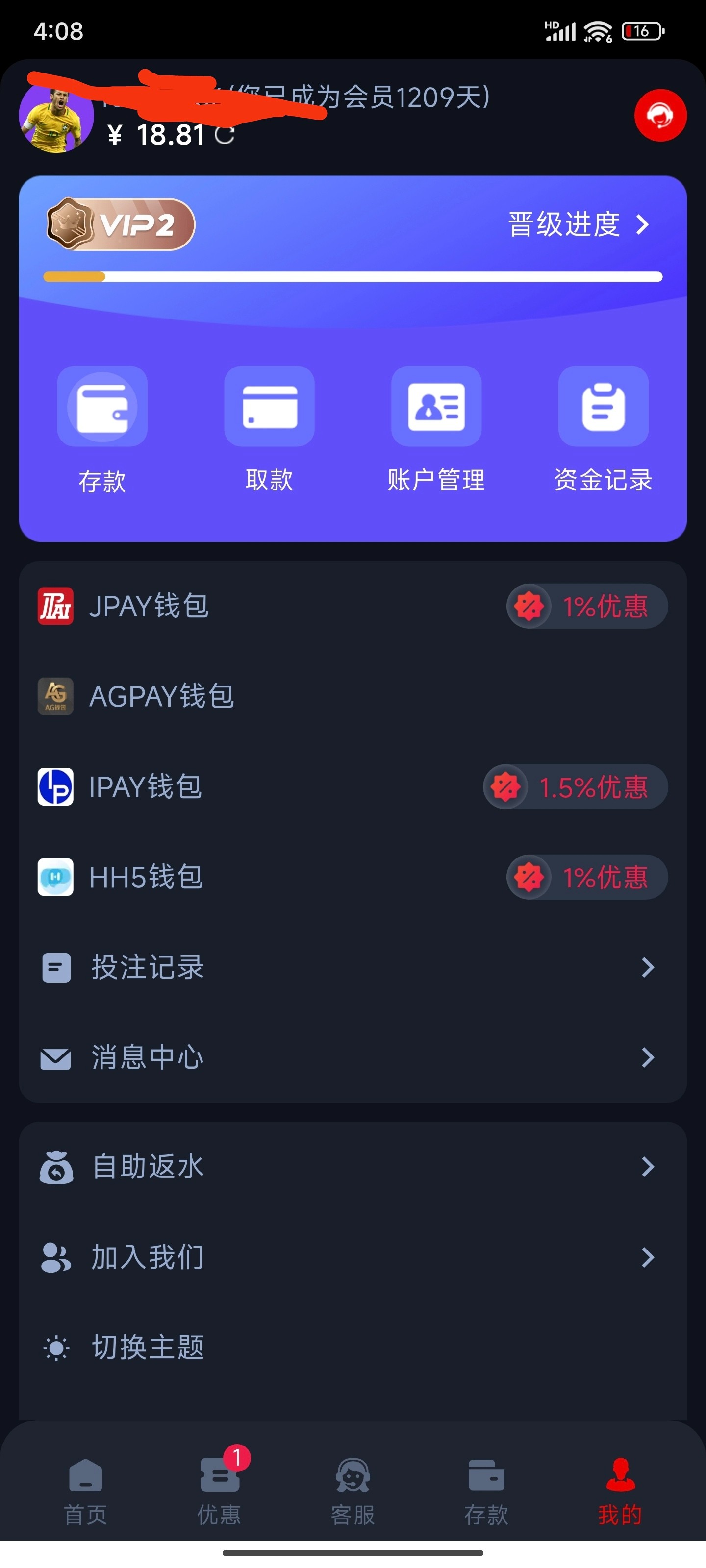Open 取款 withdrawal
This screenshot has width=706, height=1568.
point(269,429)
